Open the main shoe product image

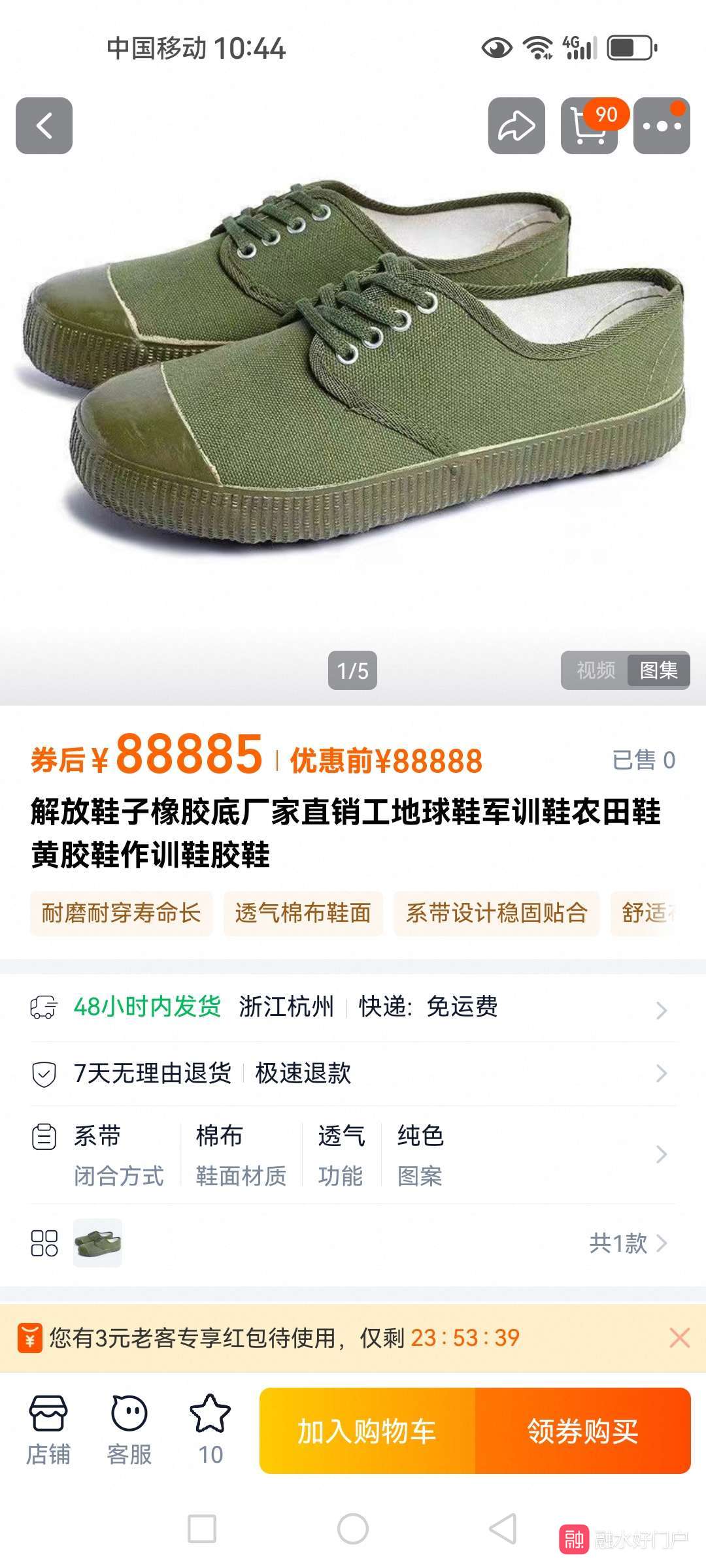(x=353, y=379)
